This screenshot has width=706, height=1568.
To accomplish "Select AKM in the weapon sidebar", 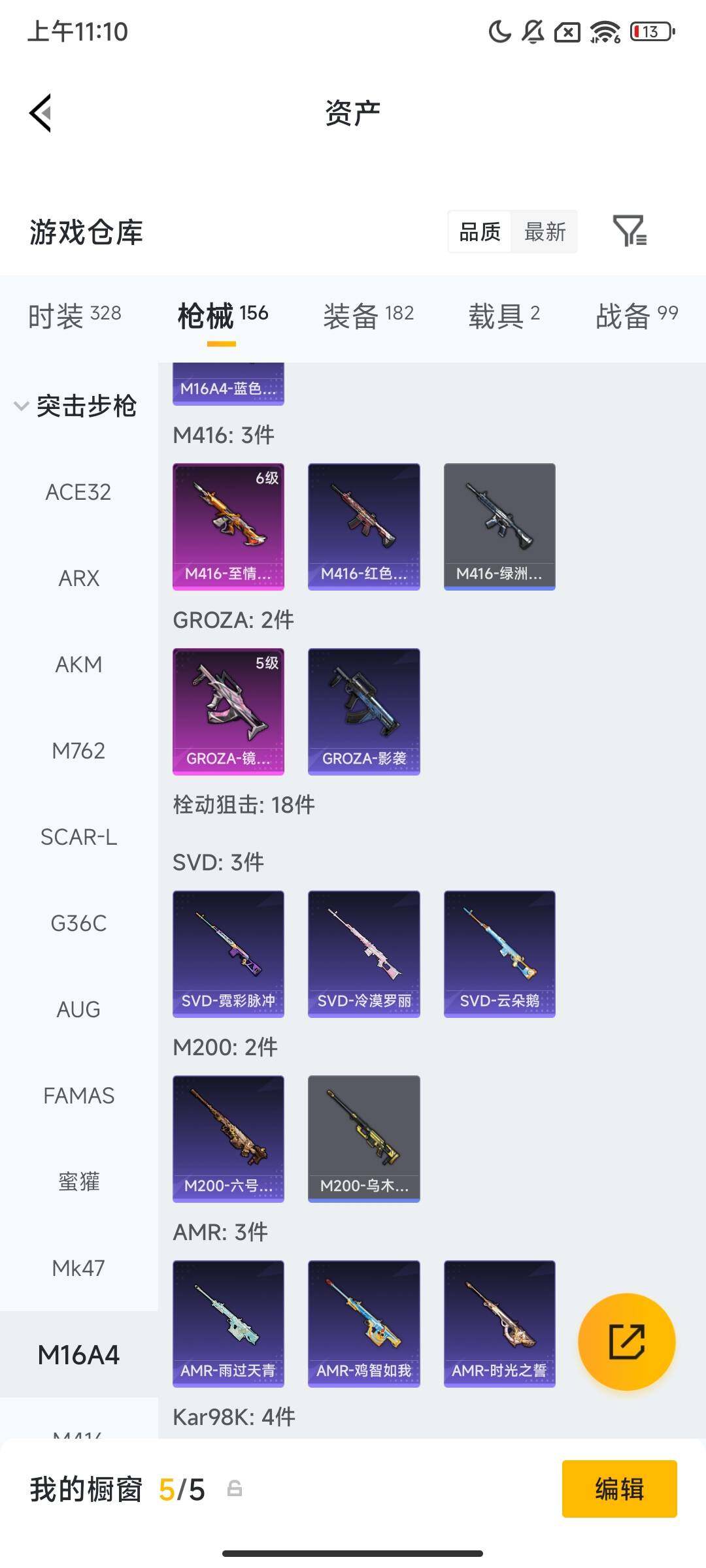I will [x=77, y=664].
